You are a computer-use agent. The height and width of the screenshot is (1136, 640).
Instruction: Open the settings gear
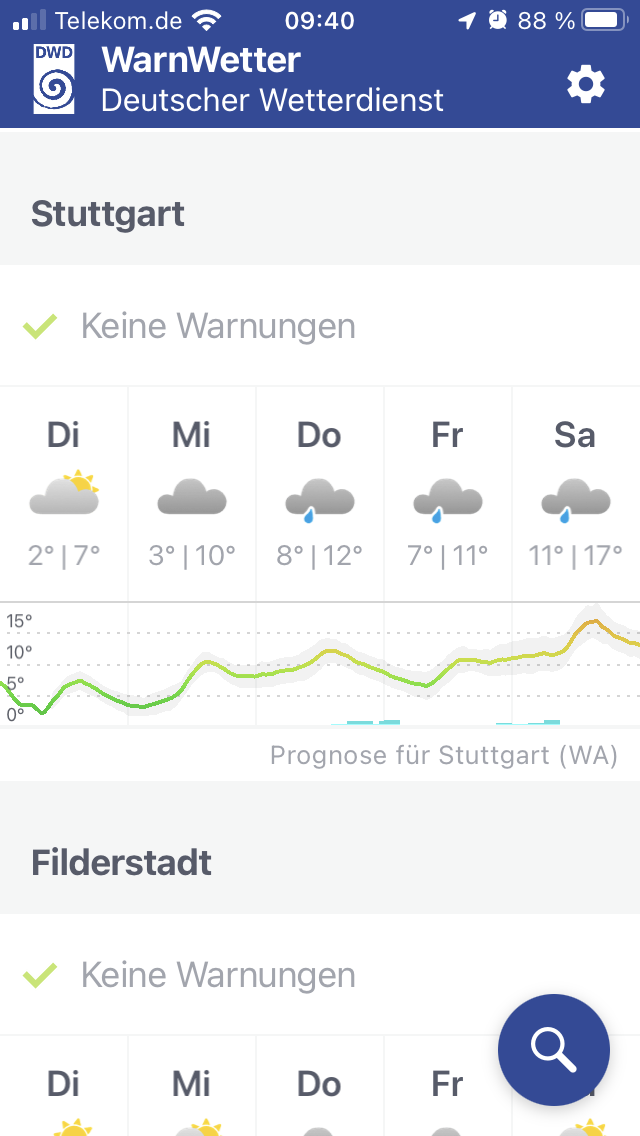tap(586, 85)
